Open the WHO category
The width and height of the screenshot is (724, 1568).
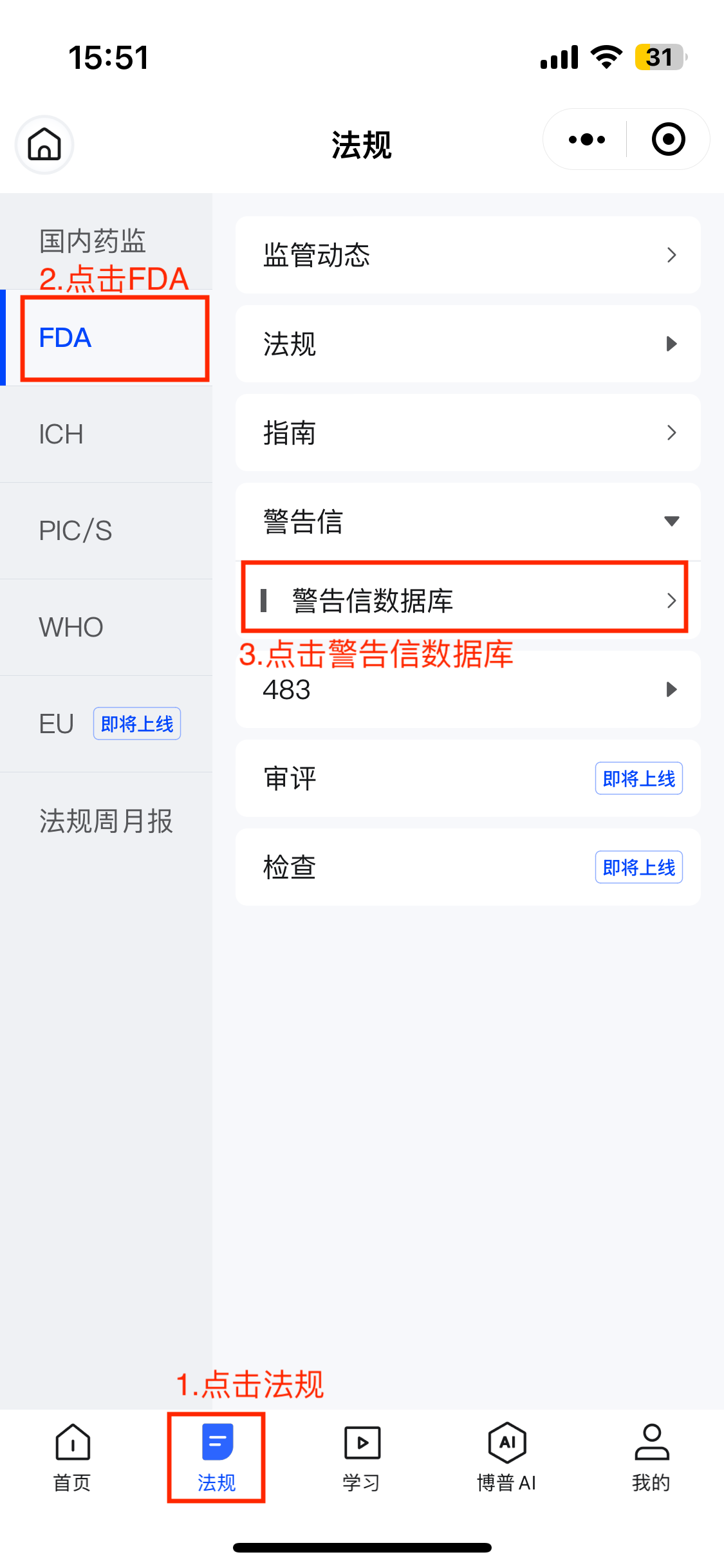click(x=106, y=628)
